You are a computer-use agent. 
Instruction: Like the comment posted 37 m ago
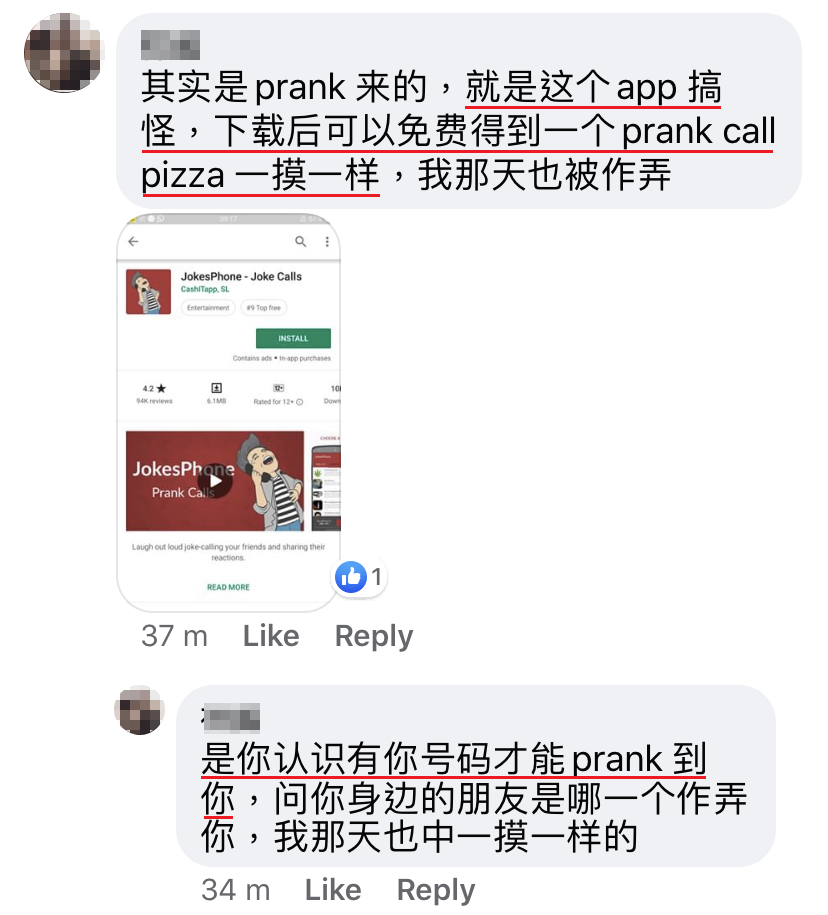pyautogui.click(x=271, y=636)
